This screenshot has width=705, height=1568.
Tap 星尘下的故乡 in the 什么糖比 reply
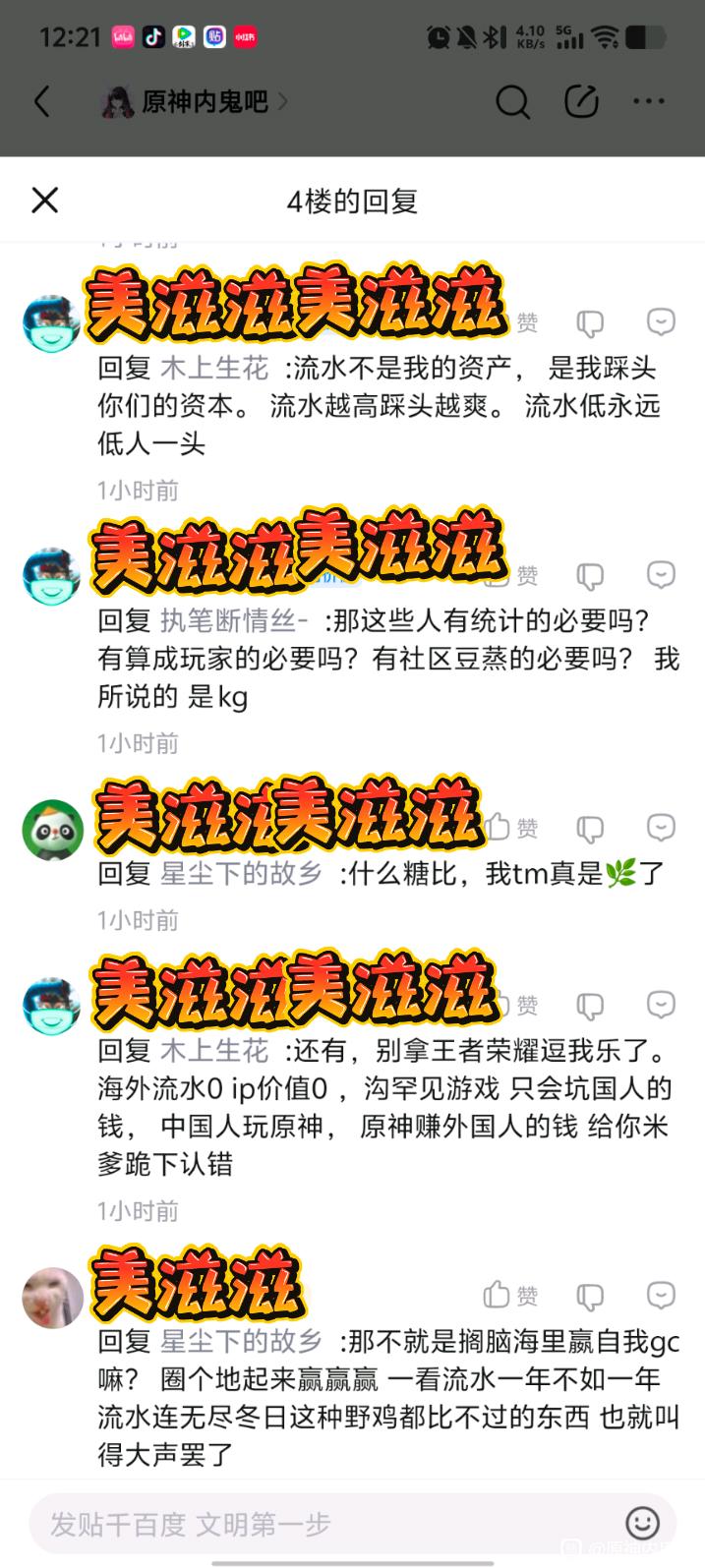point(241,873)
